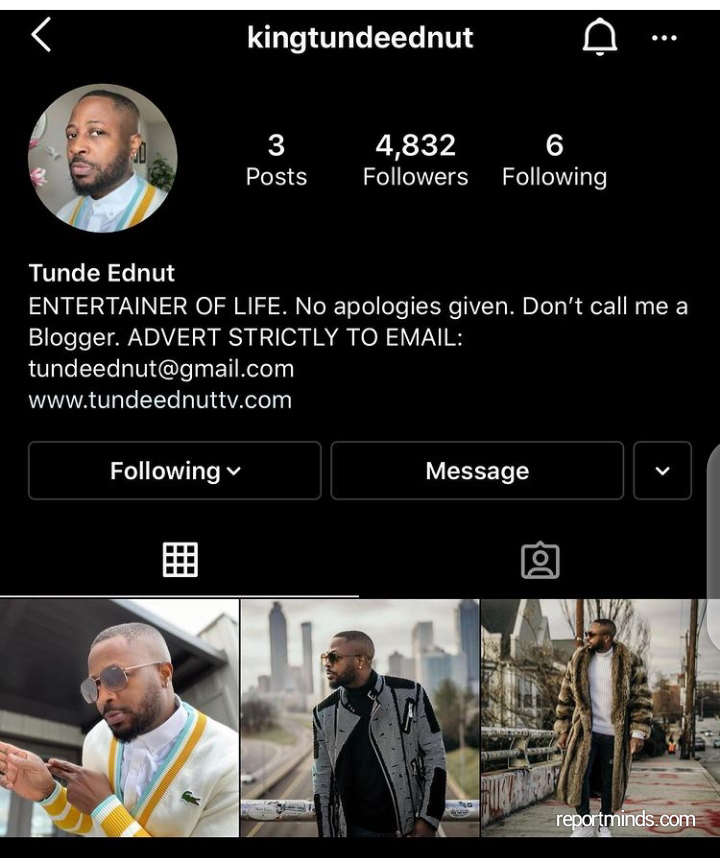Open the post with grey jacket and skyline

coord(360,718)
